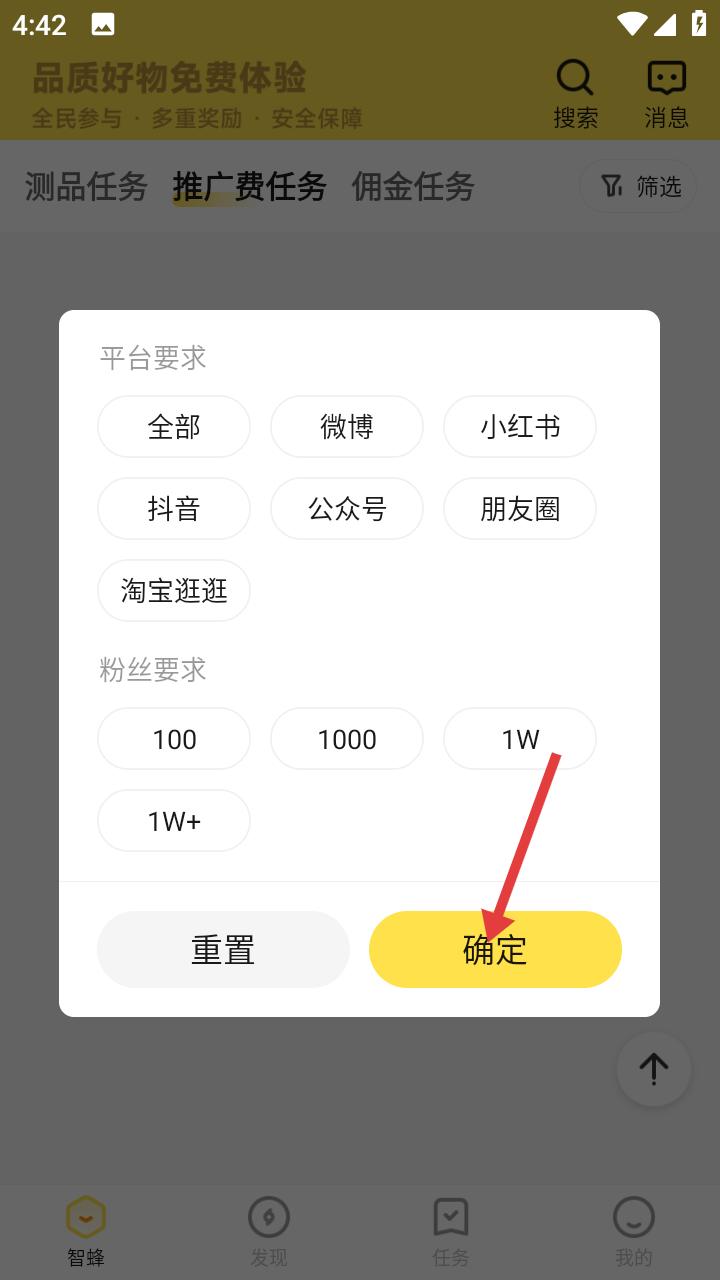Viewport: 720px width, 1280px height.
Task: Select the 全部 platform chip
Action: (x=174, y=427)
